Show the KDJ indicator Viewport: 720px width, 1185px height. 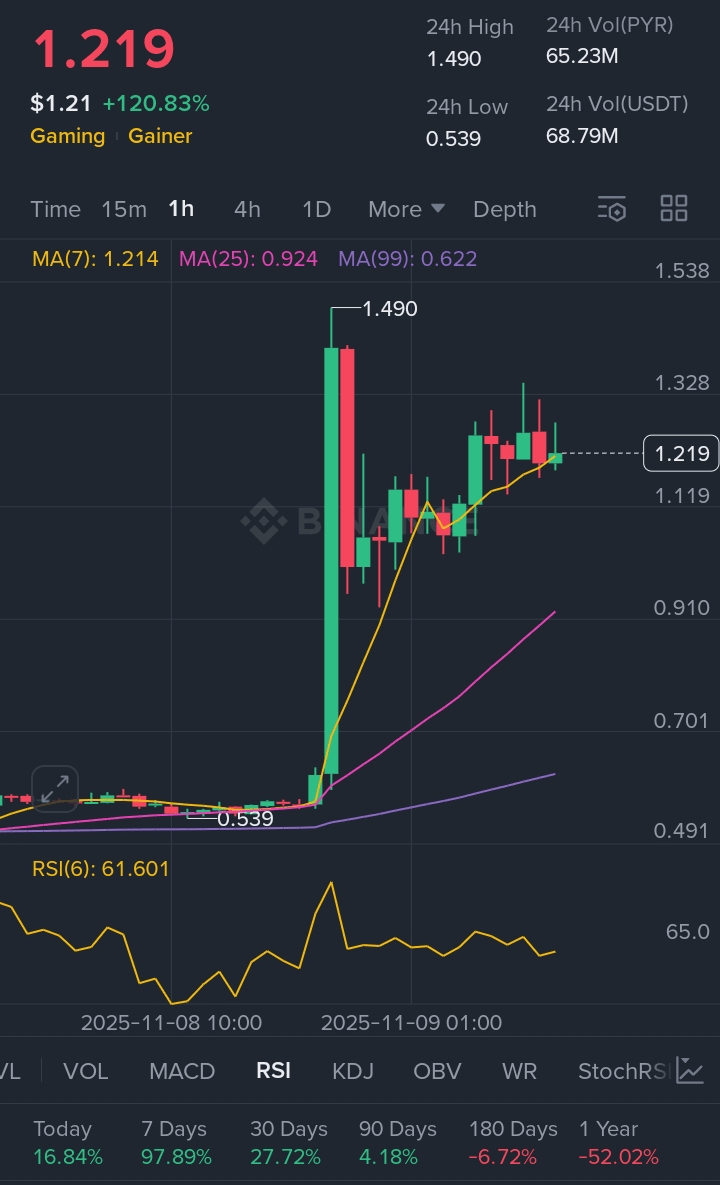(353, 1071)
